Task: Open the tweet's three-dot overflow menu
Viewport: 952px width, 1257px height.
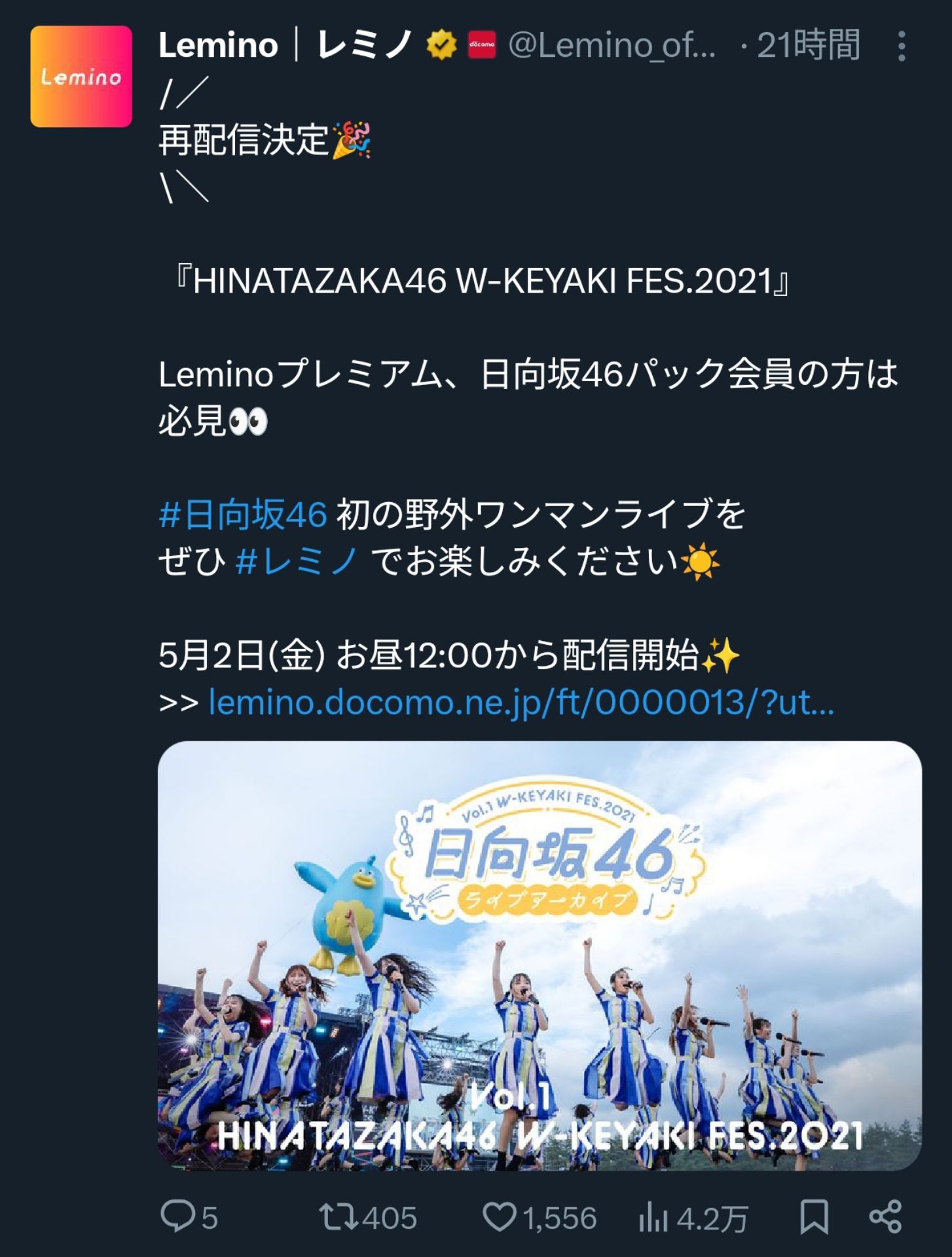Action: (x=902, y=46)
